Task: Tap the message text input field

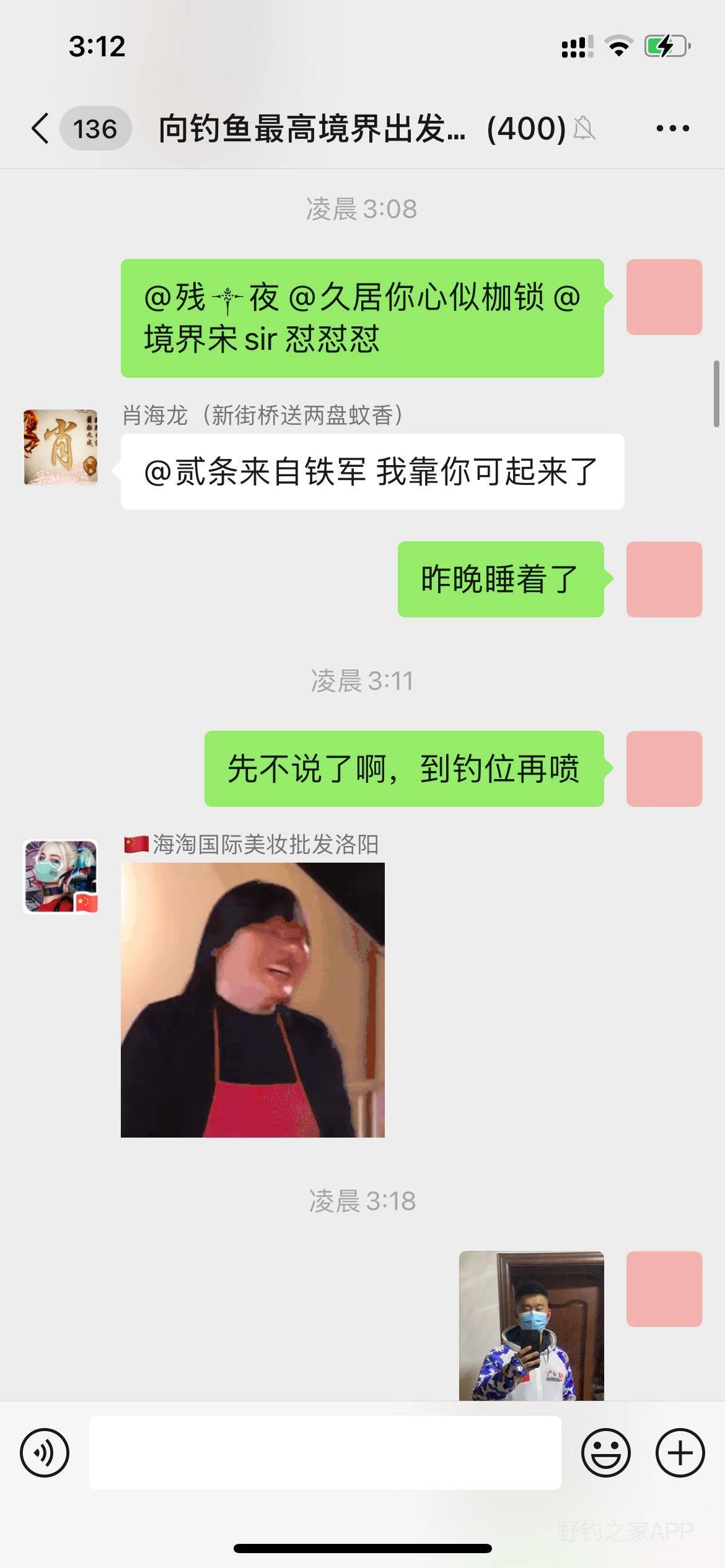Action: coord(325,1452)
